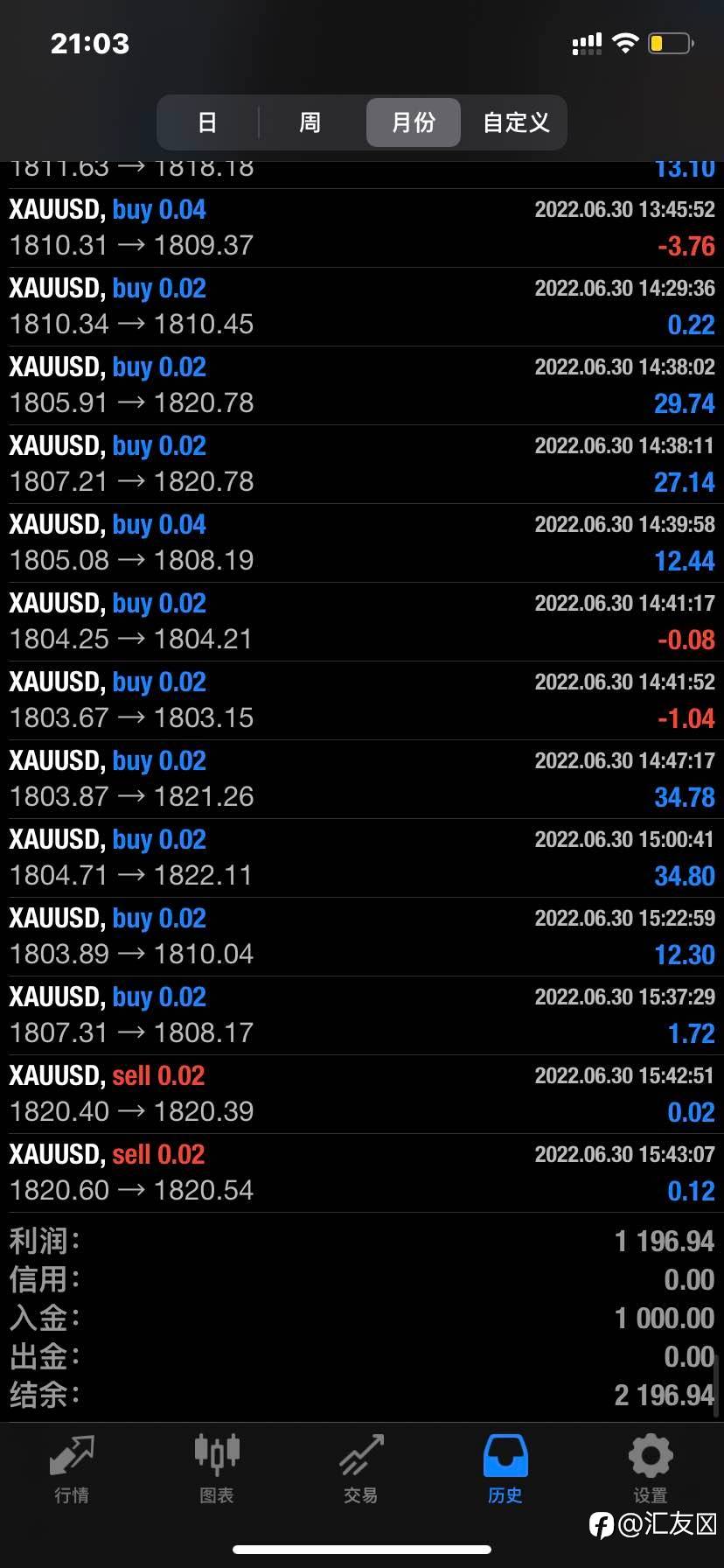
Task: Open the trade closed at 13:45:52
Action: pos(362,228)
